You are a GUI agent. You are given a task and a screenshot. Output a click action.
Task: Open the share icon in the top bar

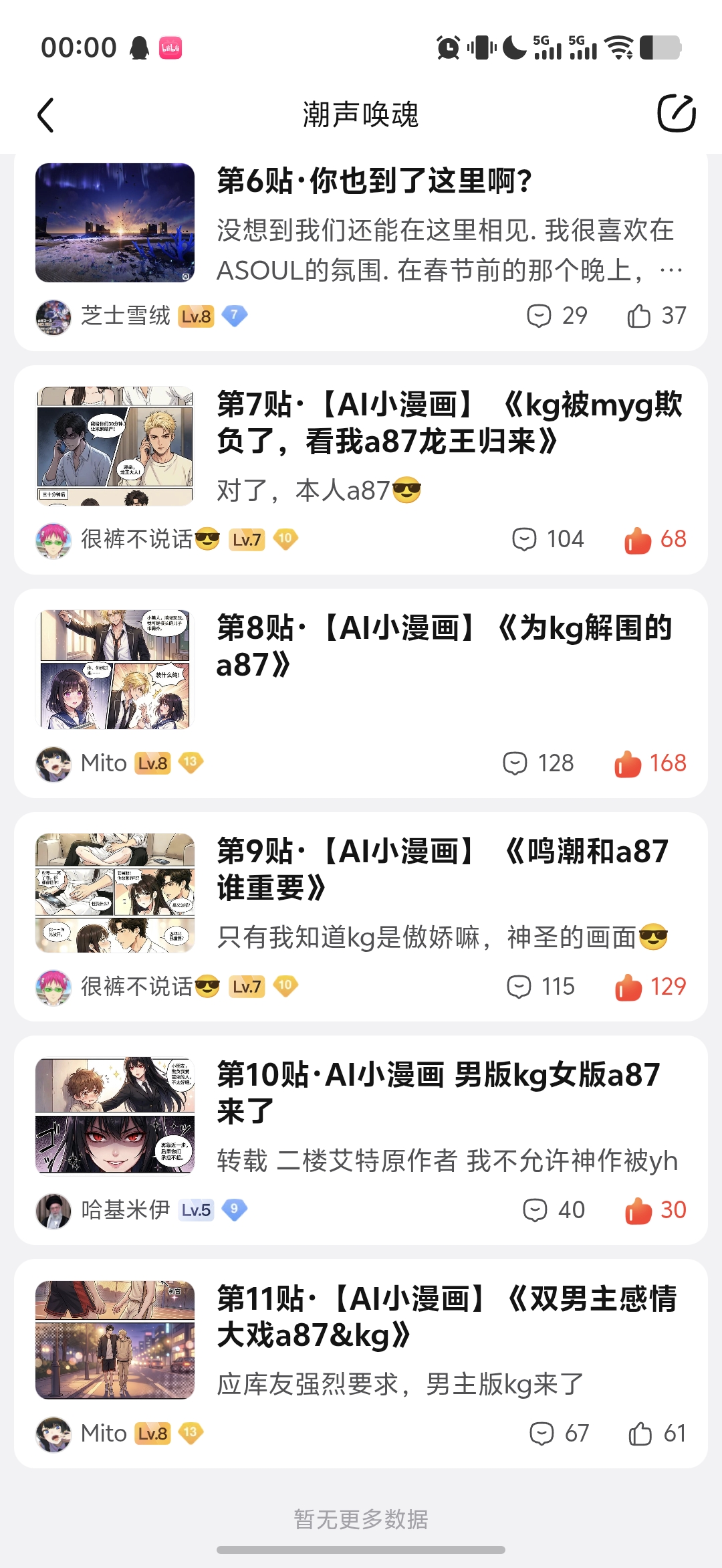point(676,114)
